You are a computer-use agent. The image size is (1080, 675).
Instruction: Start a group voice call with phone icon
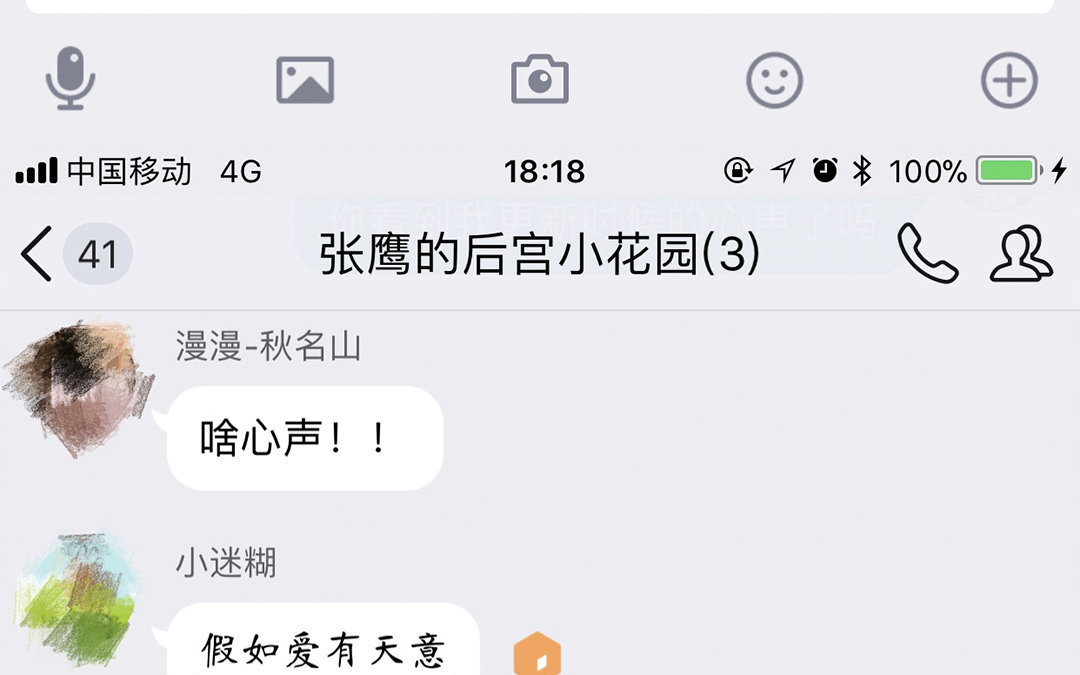point(927,253)
